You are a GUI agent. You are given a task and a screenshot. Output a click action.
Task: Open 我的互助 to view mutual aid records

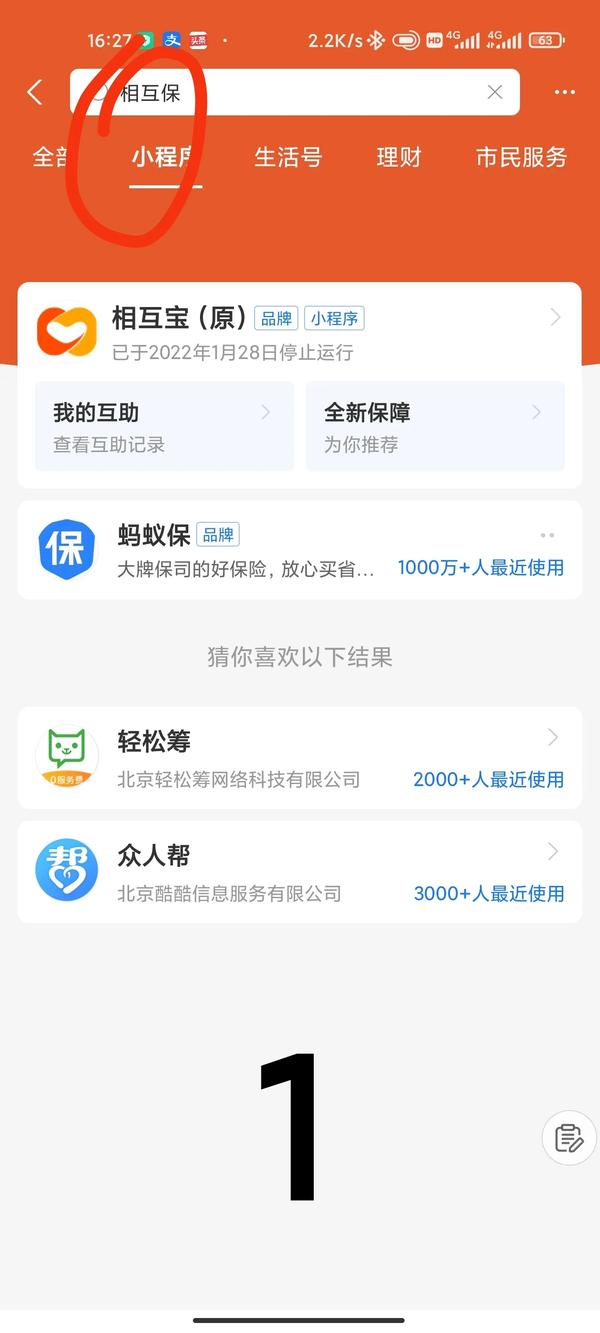[164, 426]
